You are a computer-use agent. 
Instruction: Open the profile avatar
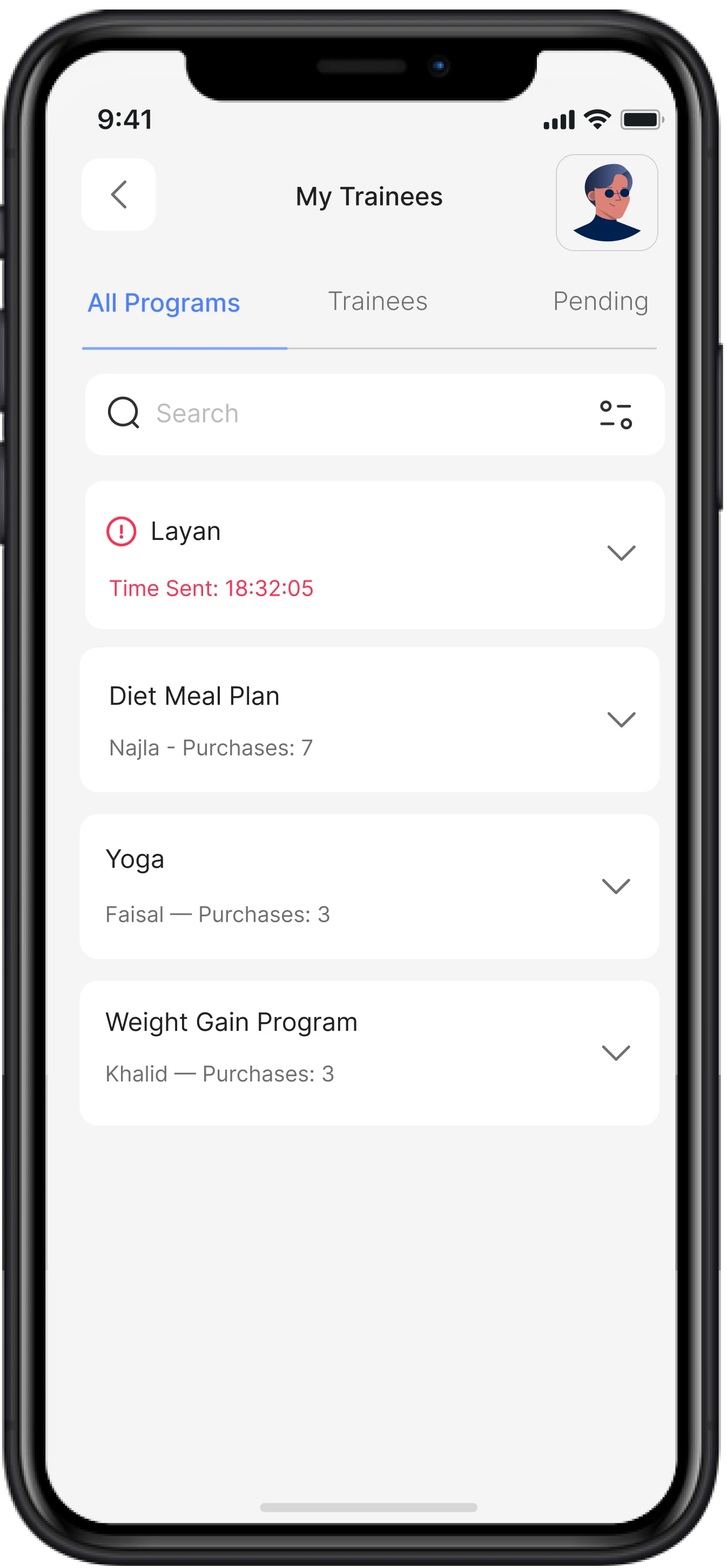pyautogui.click(x=607, y=202)
